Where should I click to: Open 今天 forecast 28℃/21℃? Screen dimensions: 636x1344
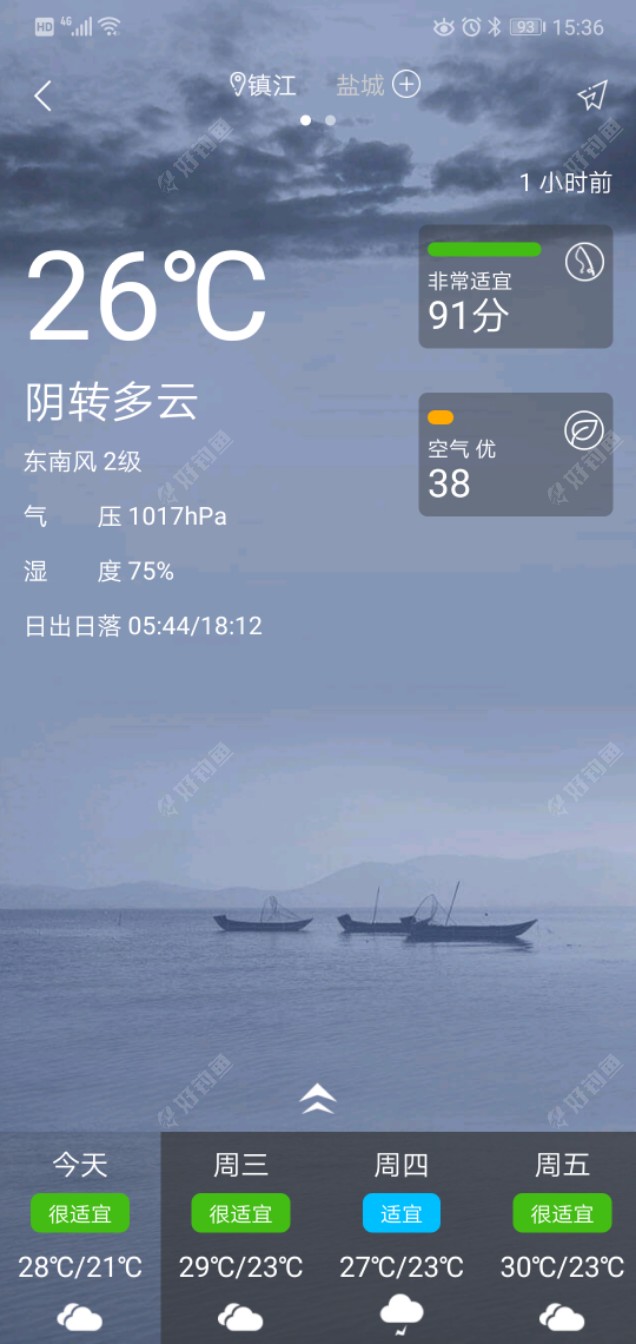(x=80, y=1238)
